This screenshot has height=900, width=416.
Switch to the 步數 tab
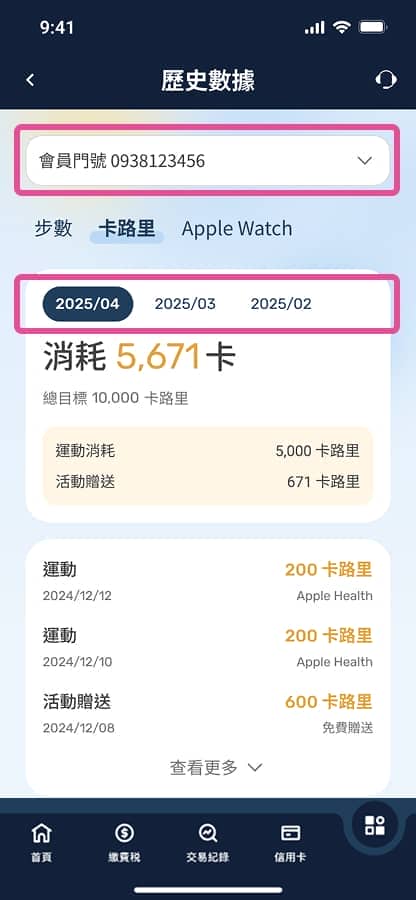(53, 228)
